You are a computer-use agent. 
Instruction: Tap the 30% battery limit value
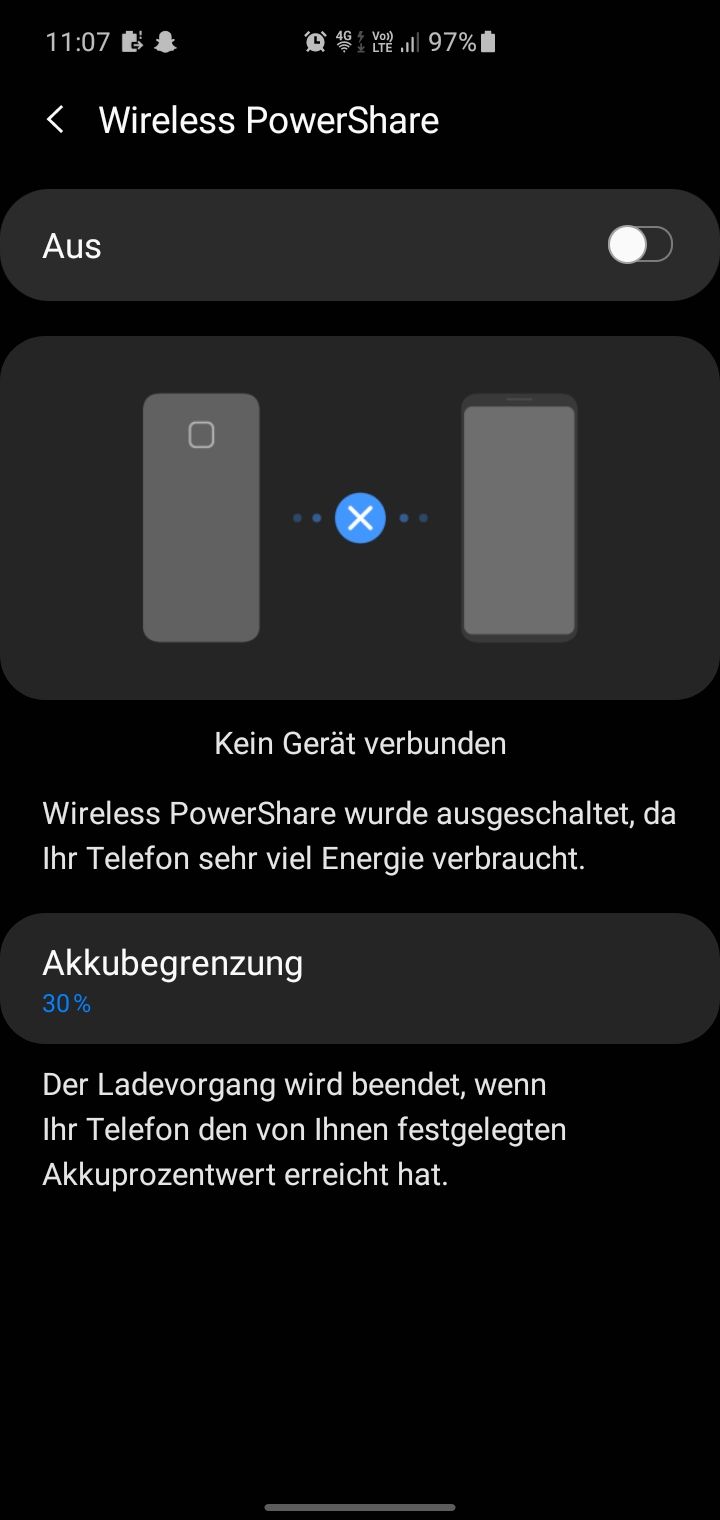coord(65,1003)
